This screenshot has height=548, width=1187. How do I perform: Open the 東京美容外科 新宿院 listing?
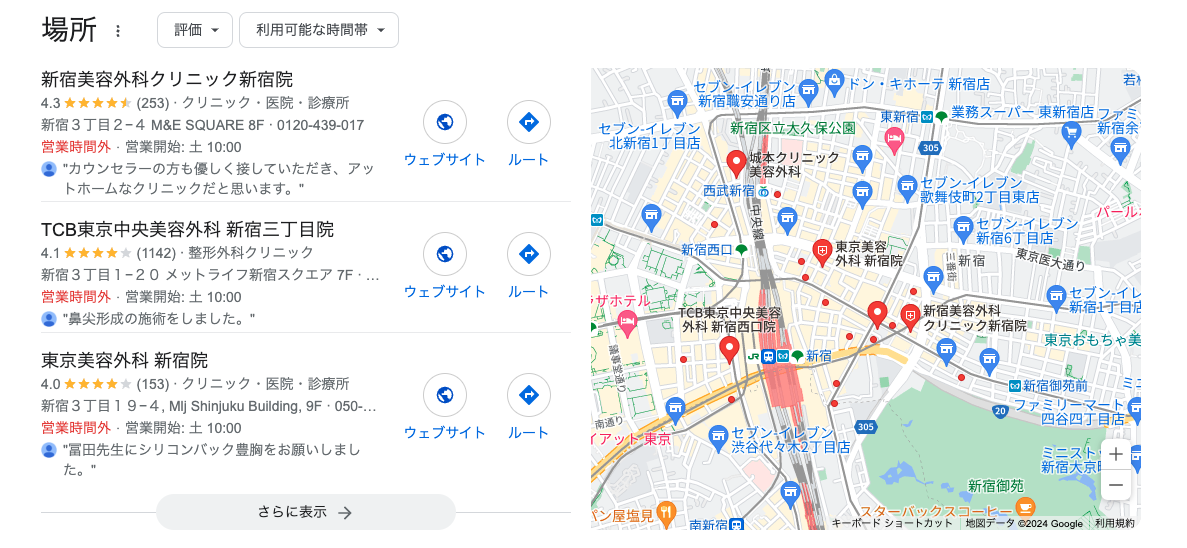(x=124, y=360)
